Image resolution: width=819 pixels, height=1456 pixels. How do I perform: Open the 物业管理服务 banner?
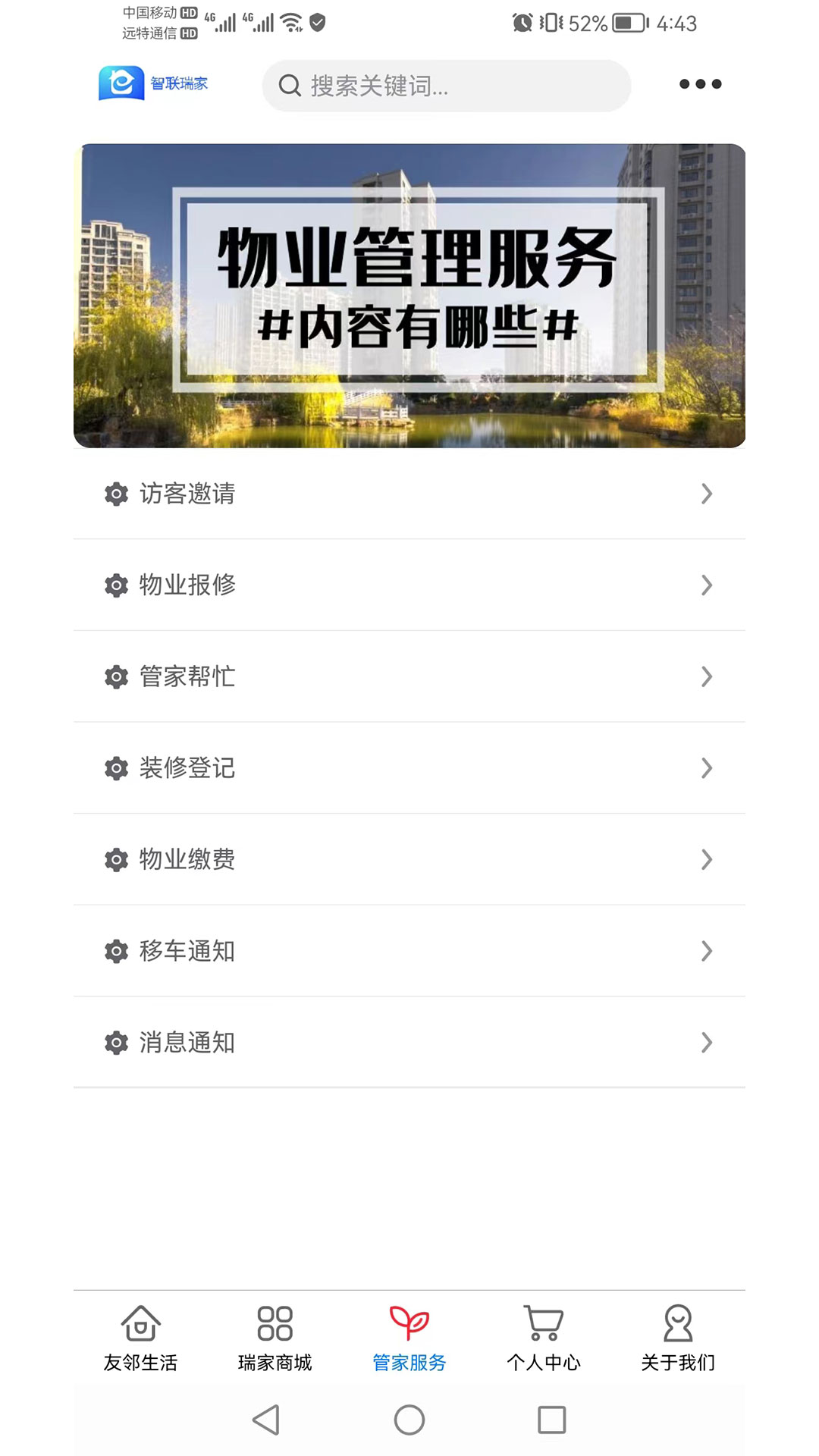point(409,296)
